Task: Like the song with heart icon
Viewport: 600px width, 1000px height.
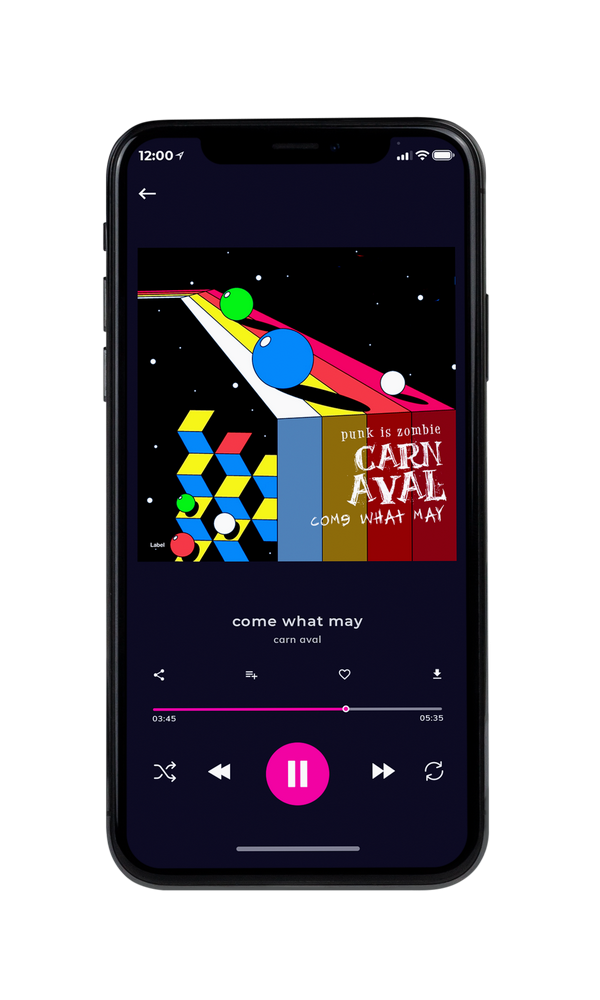Action: (344, 674)
